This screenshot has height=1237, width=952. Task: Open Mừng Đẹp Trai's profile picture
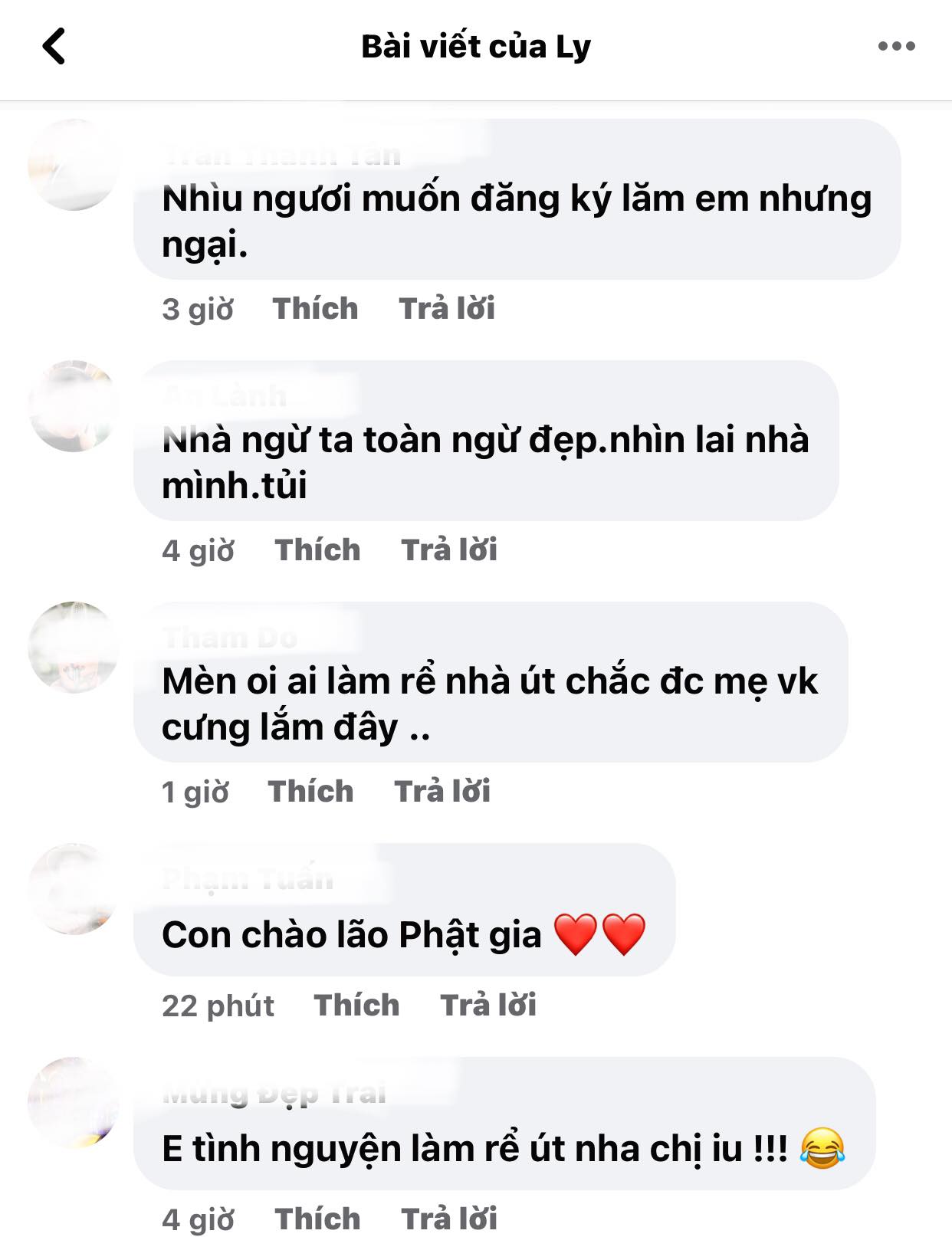tap(73, 1115)
